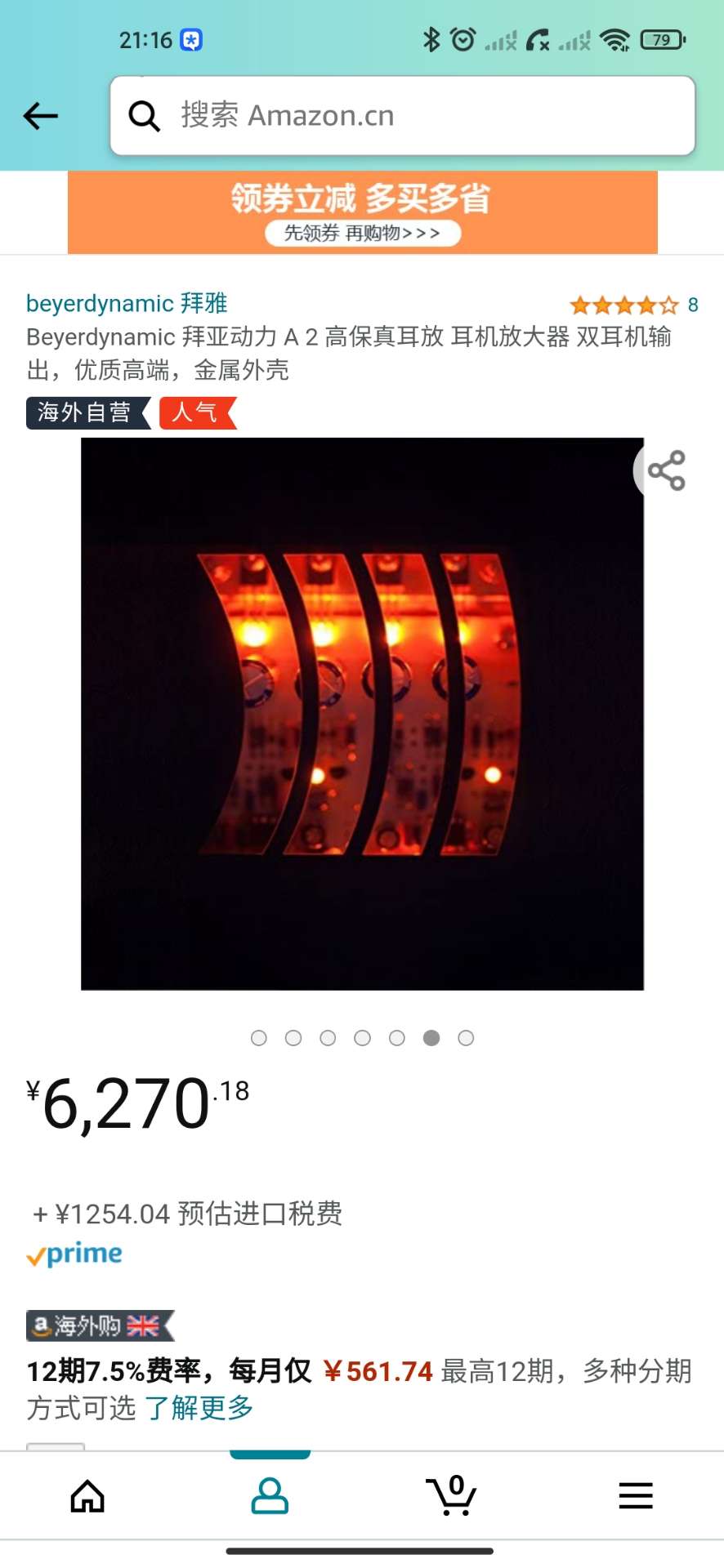Open the account profile tab
724x1568 pixels.
click(x=270, y=1496)
